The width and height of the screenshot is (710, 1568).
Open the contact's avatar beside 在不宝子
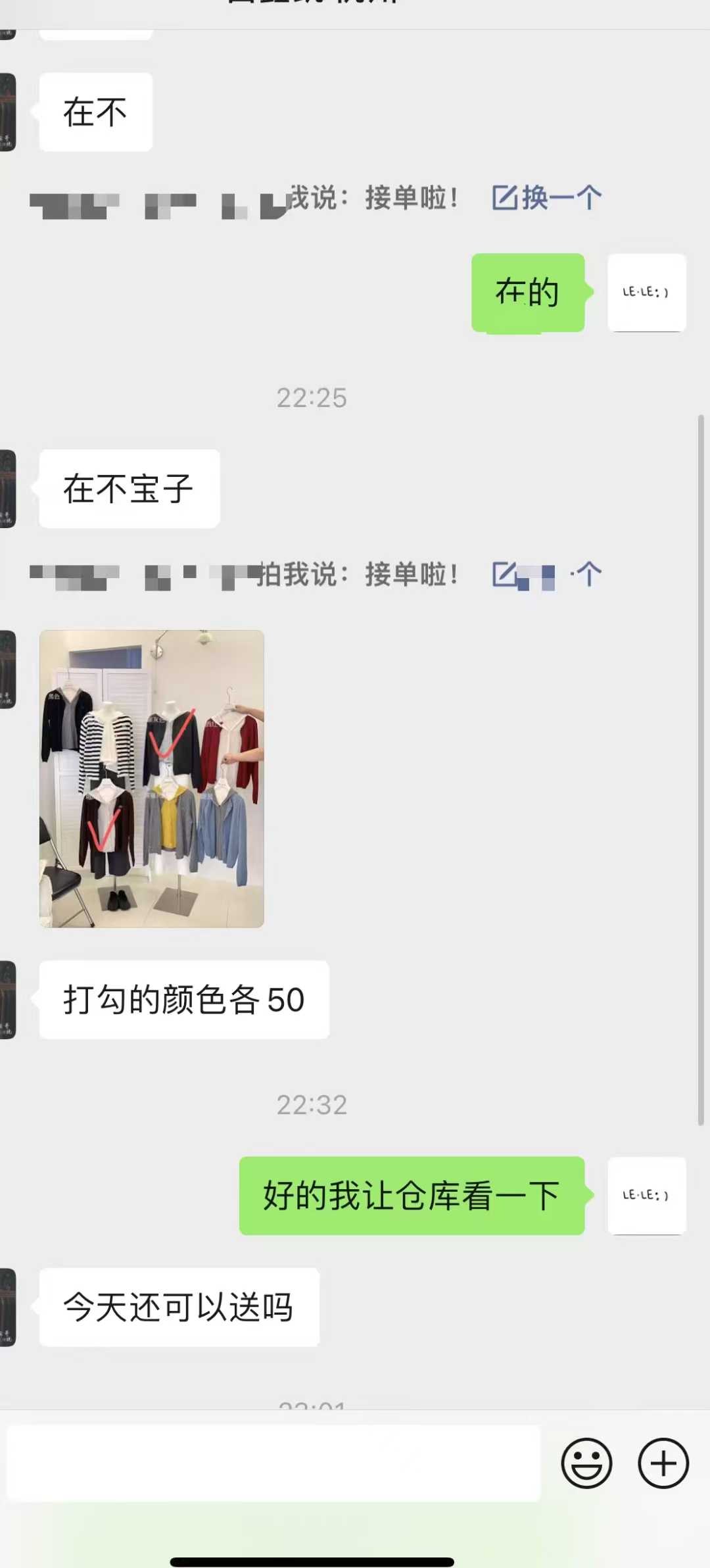pyautogui.click(x=8, y=489)
